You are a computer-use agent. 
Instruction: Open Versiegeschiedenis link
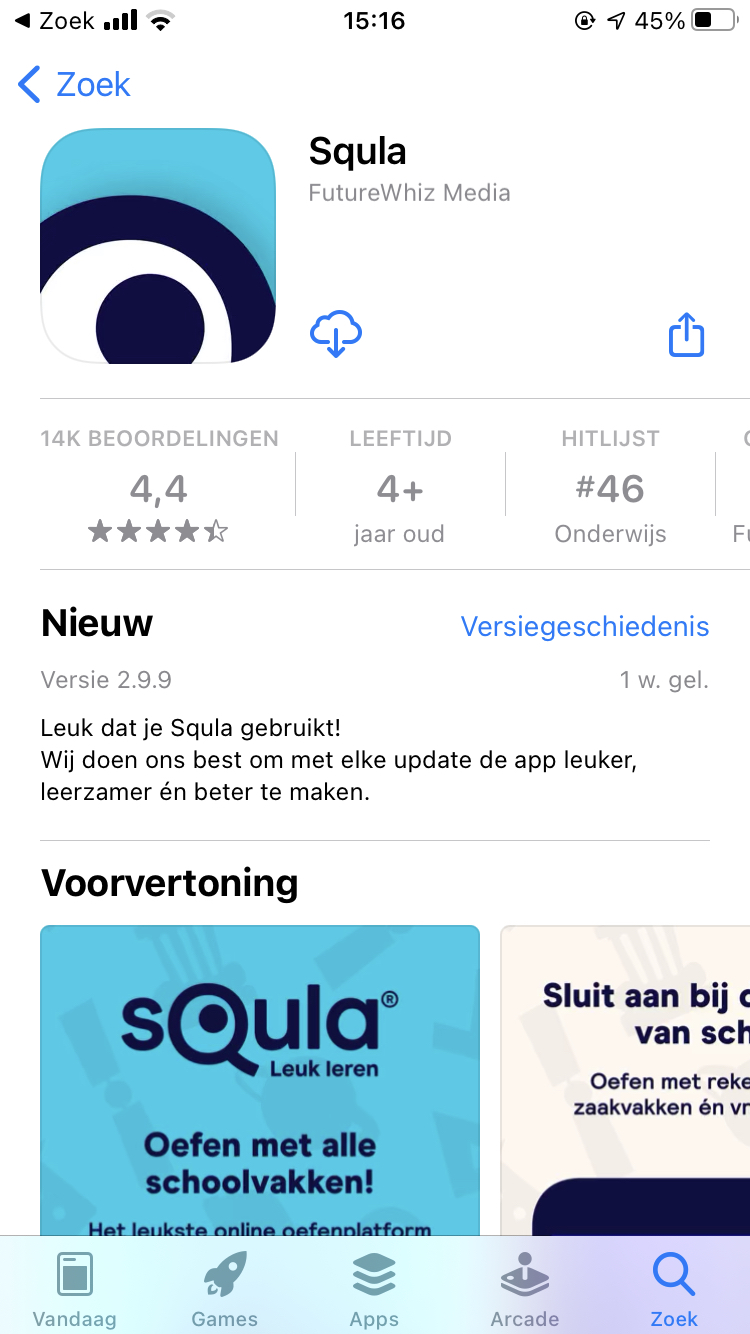(x=584, y=626)
